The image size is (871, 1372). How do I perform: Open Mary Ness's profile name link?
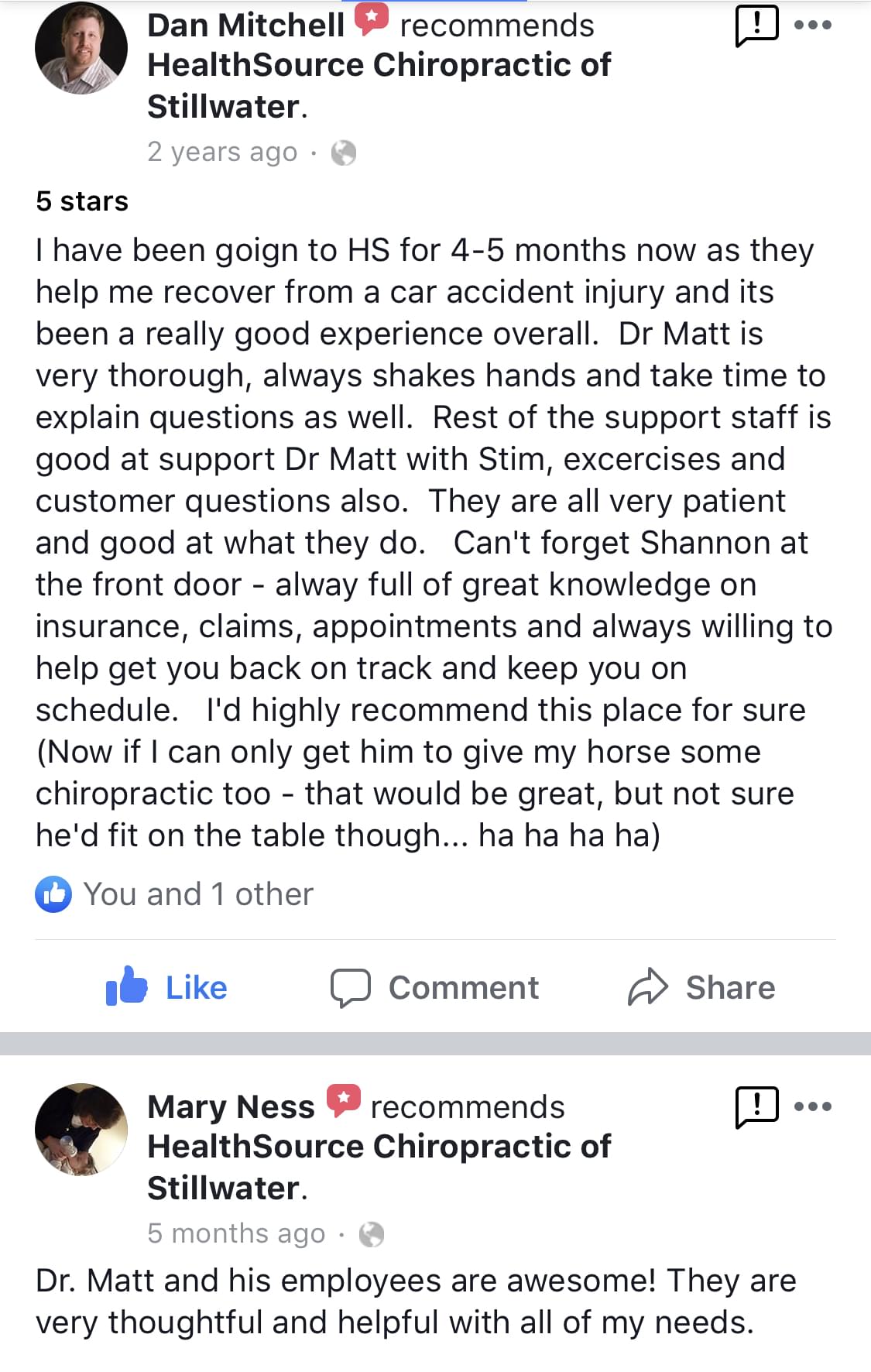tap(231, 1106)
